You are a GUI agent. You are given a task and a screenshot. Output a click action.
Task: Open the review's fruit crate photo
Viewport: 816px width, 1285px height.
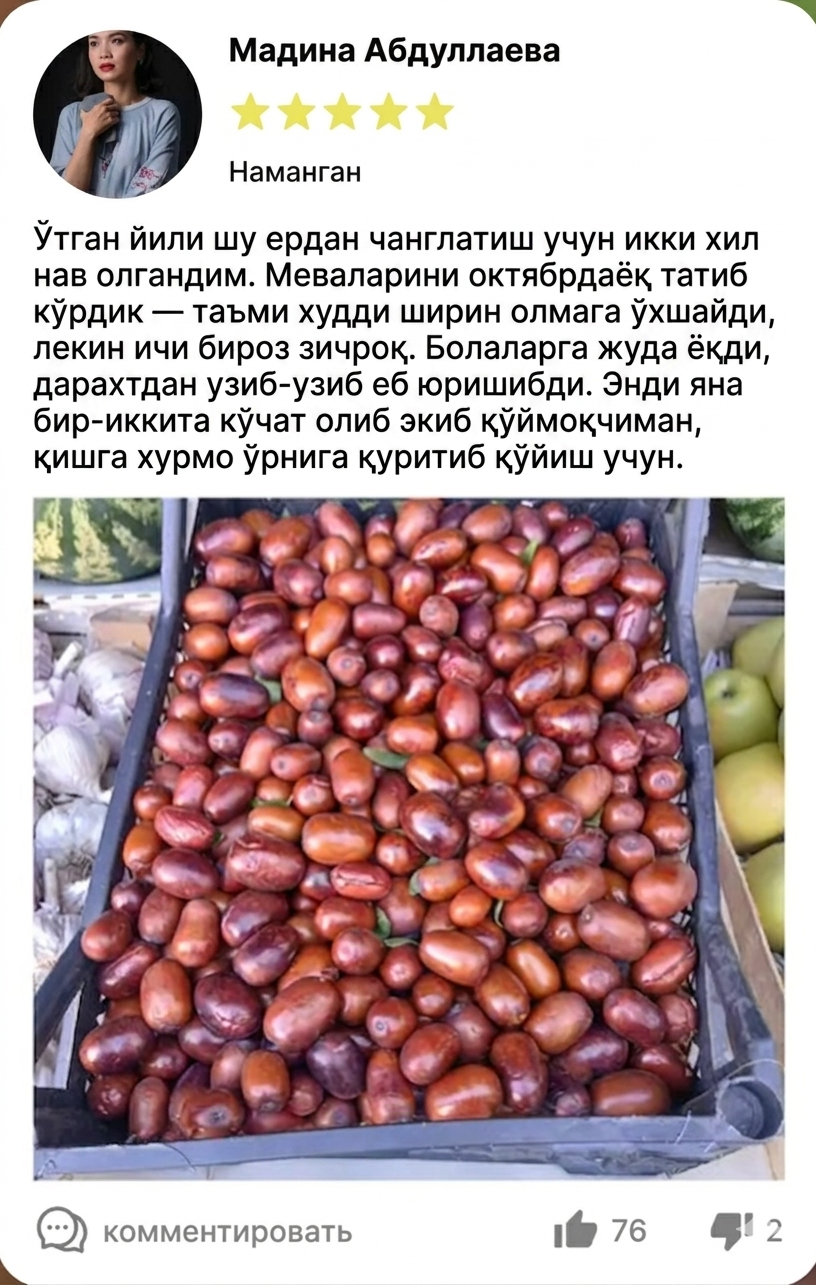pyautogui.click(x=408, y=838)
